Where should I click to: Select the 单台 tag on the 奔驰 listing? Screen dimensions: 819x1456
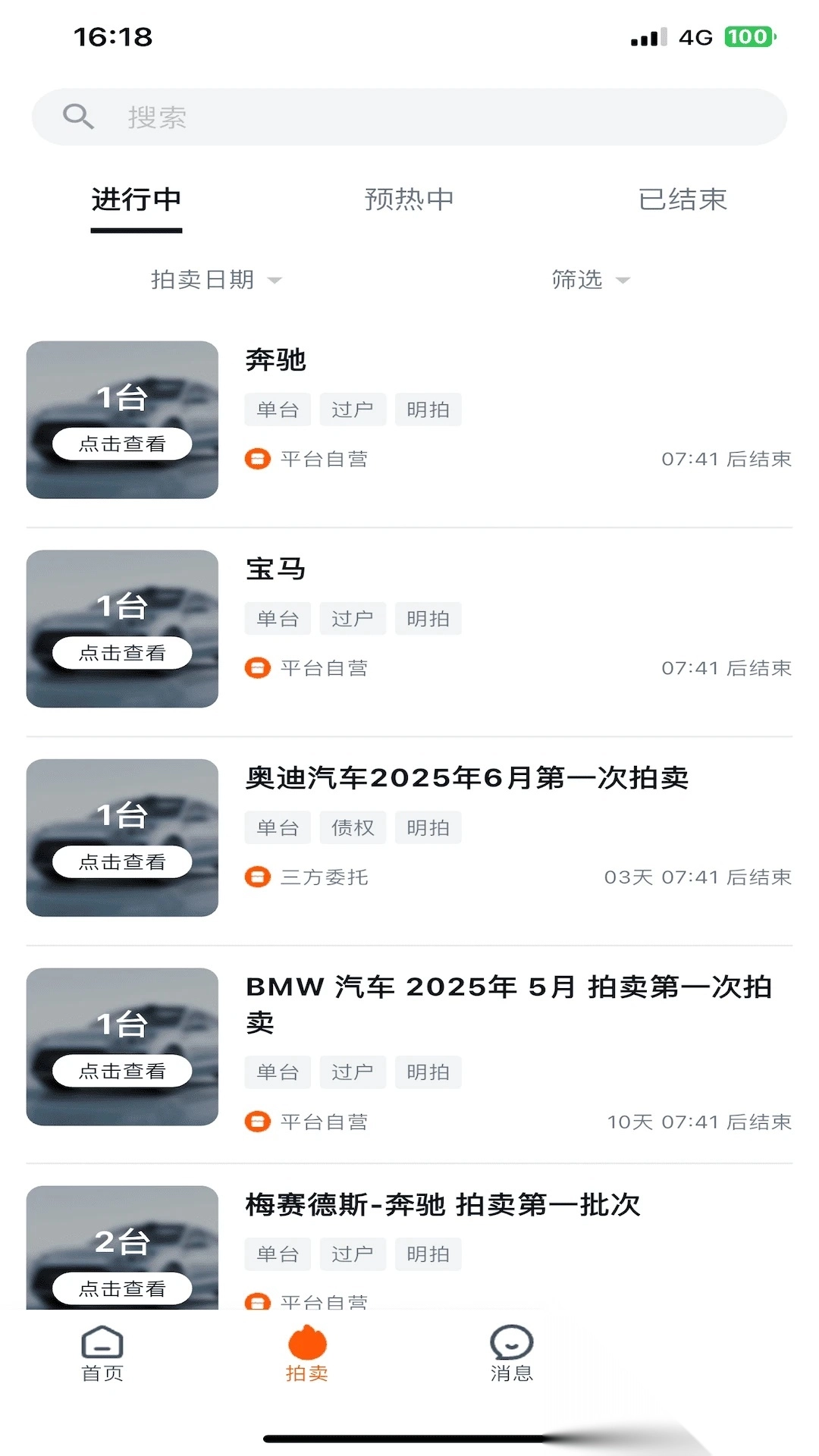[278, 409]
